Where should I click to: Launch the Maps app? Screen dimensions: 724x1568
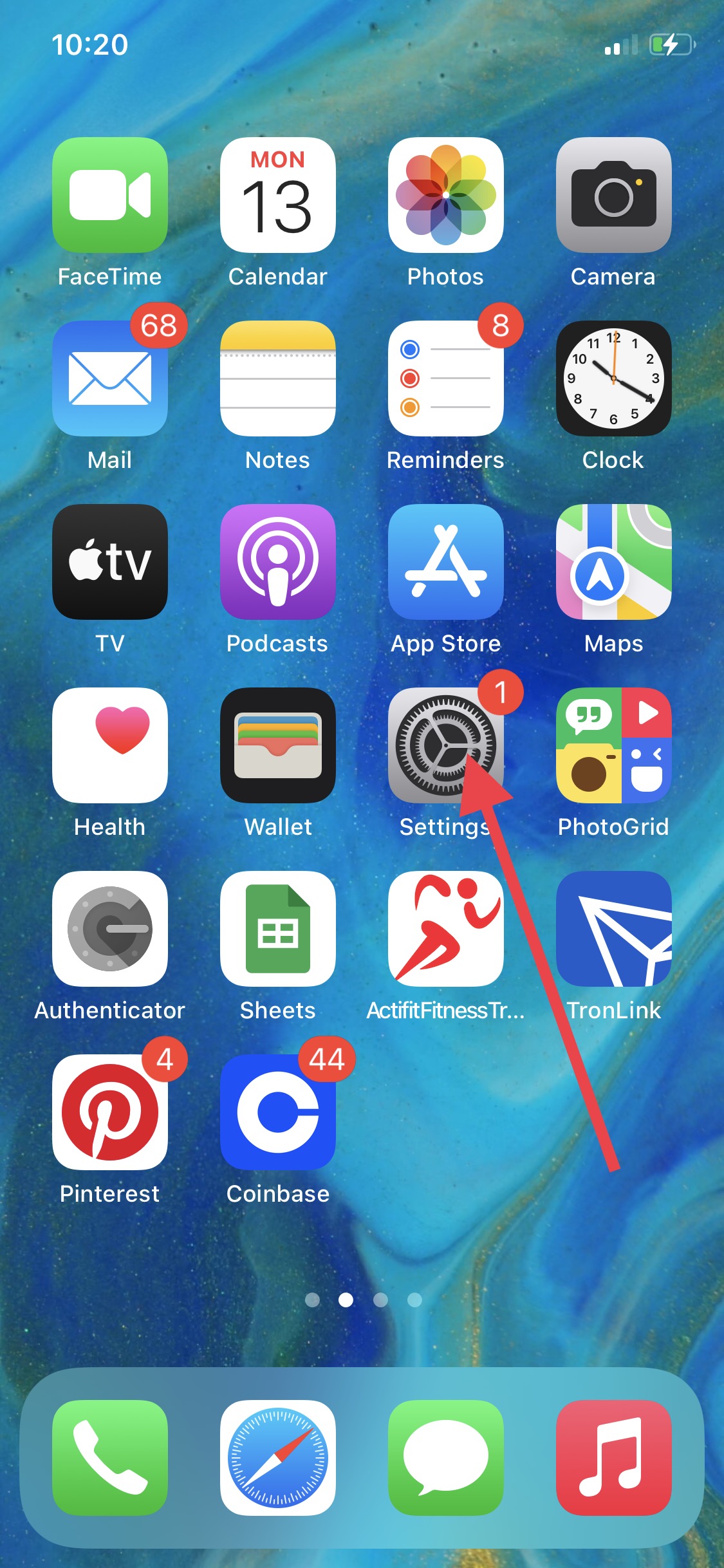pyautogui.click(x=614, y=562)
